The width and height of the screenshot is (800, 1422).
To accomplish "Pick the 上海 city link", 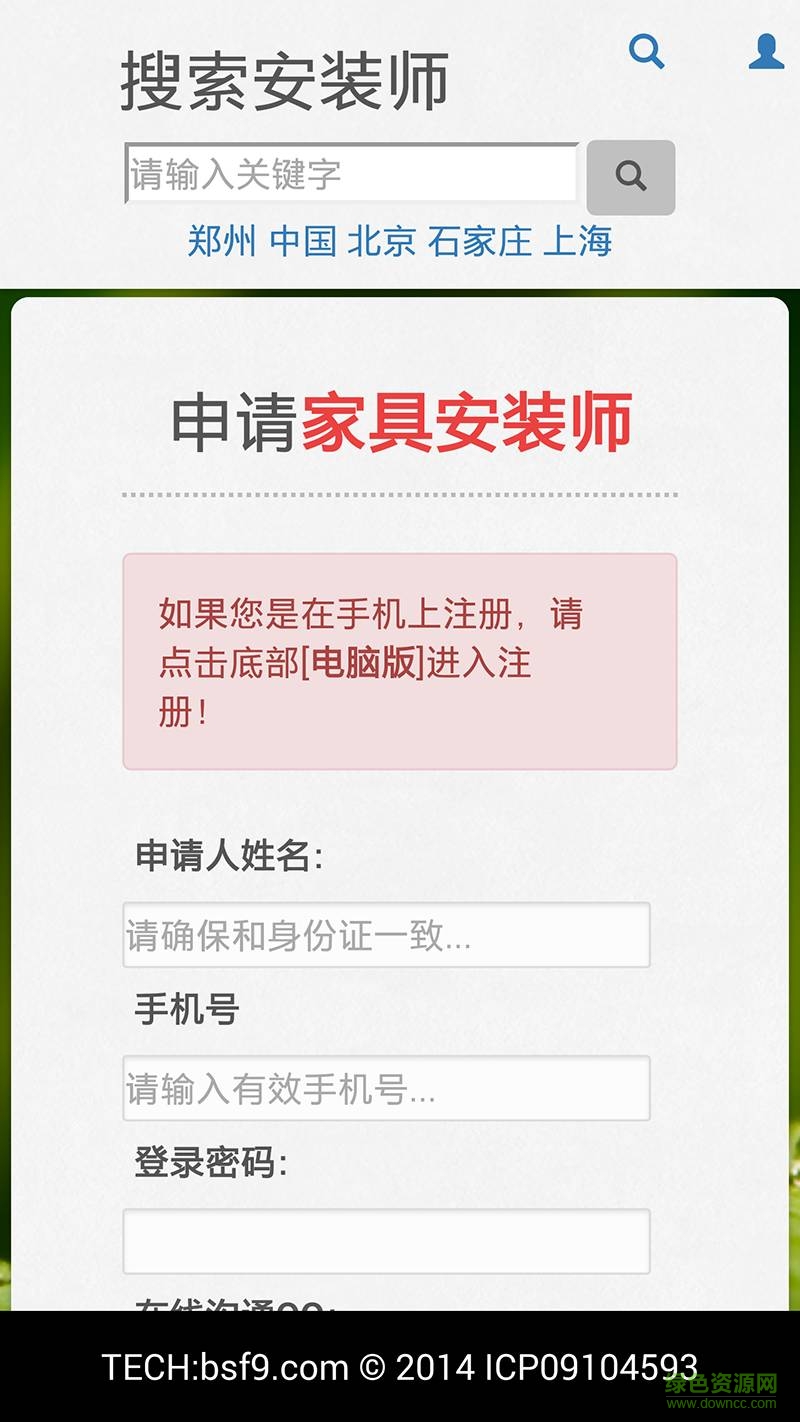I will 577,241.
